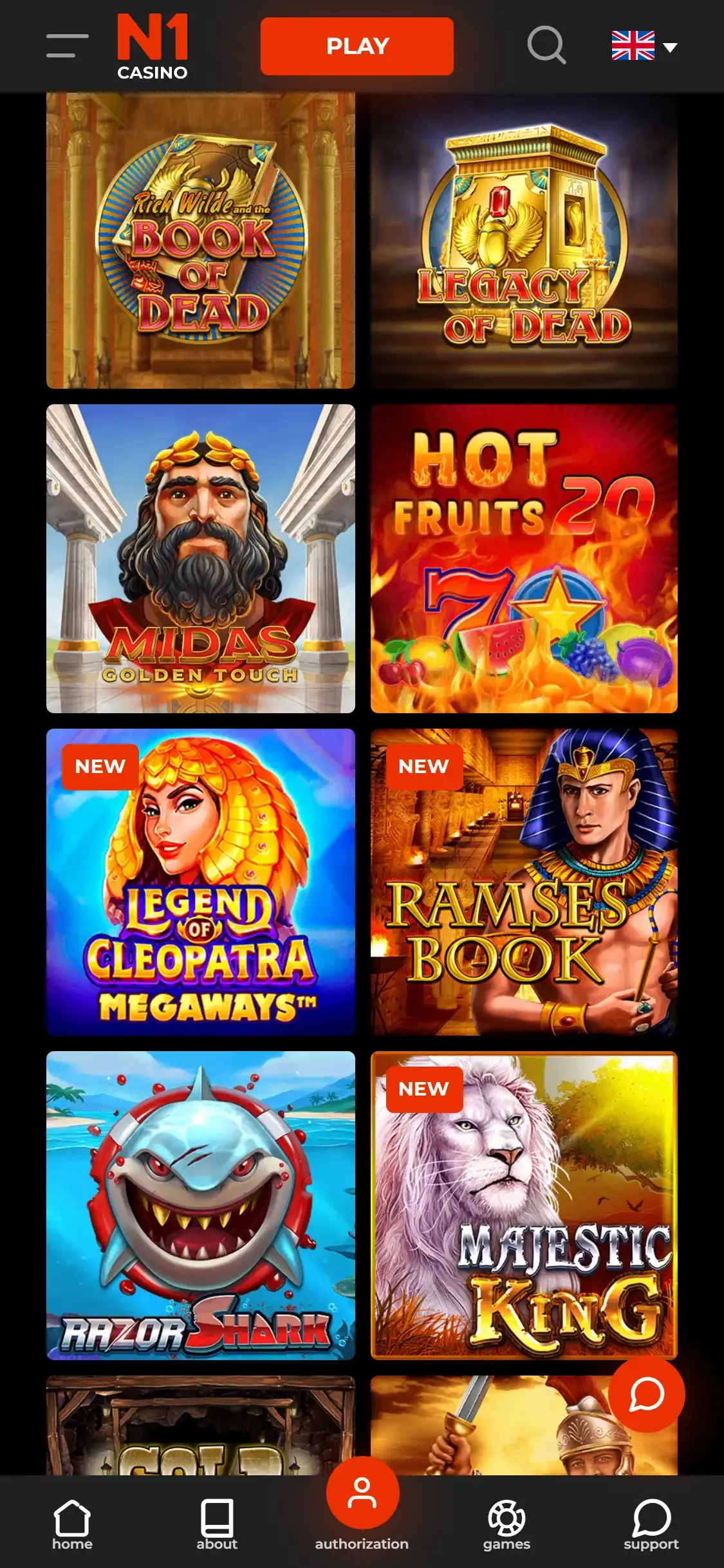Tap the orange PLAY button
This screenshot has height=1568, width=724.
tap(357, 46)
